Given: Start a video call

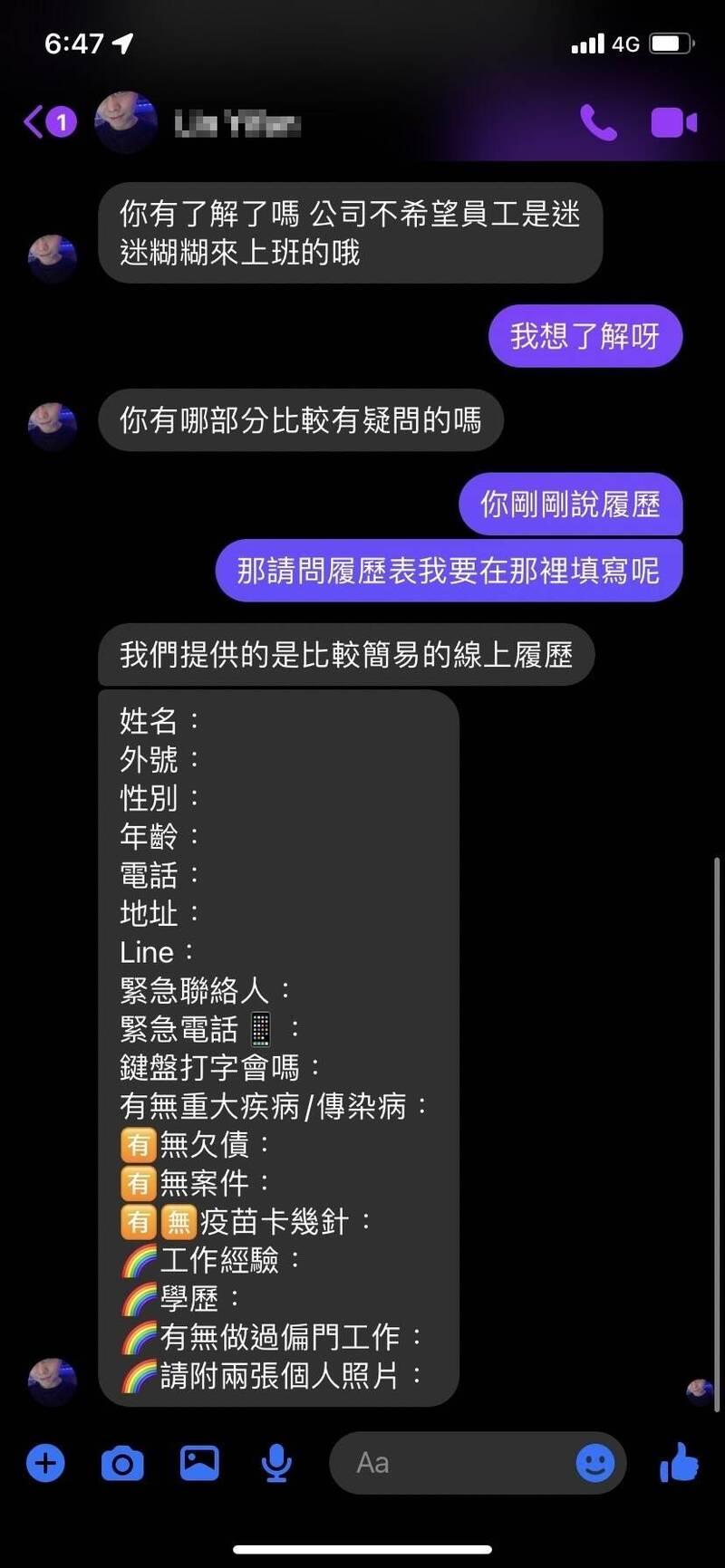Looking at the screenshot, I should coord(674,121).
